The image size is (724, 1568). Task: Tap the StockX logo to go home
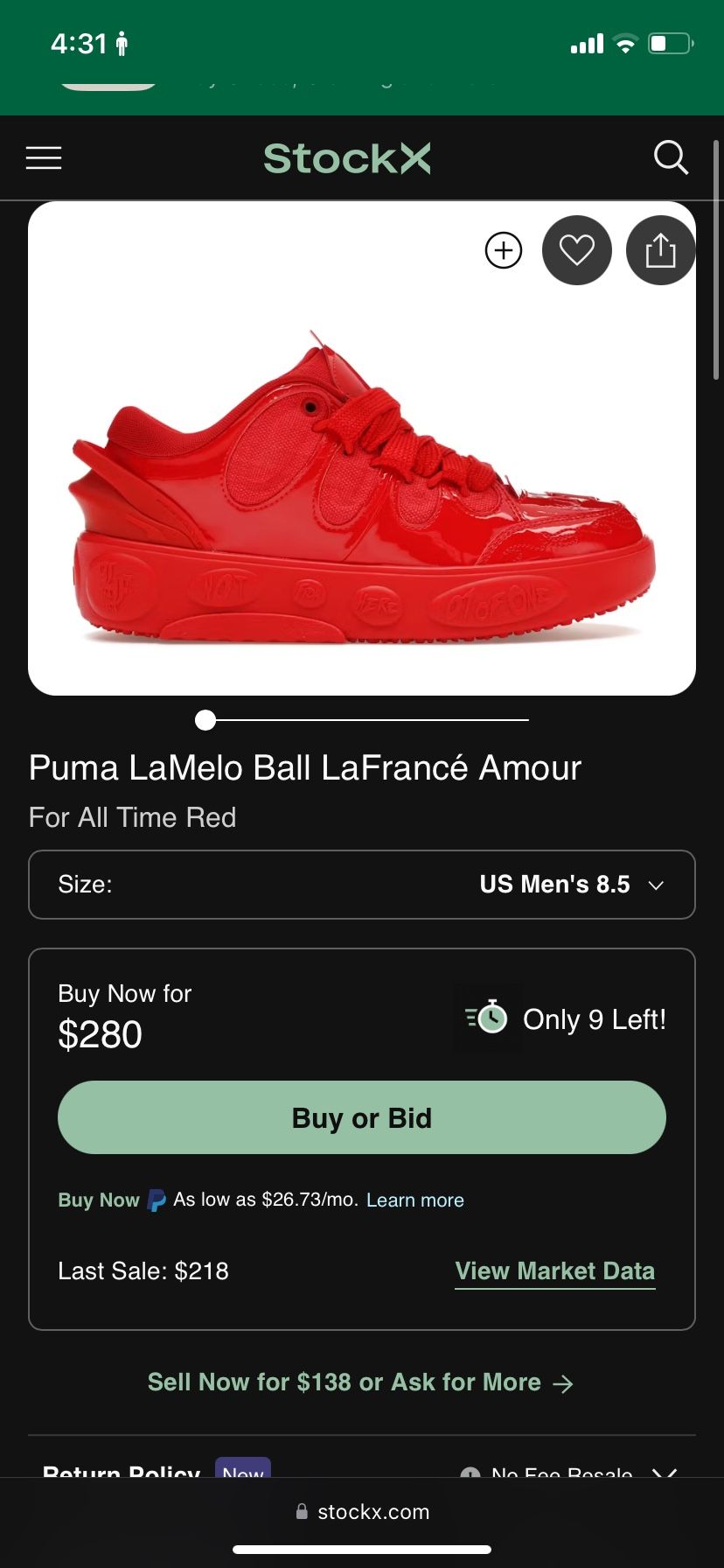click(x=347, y=158)
